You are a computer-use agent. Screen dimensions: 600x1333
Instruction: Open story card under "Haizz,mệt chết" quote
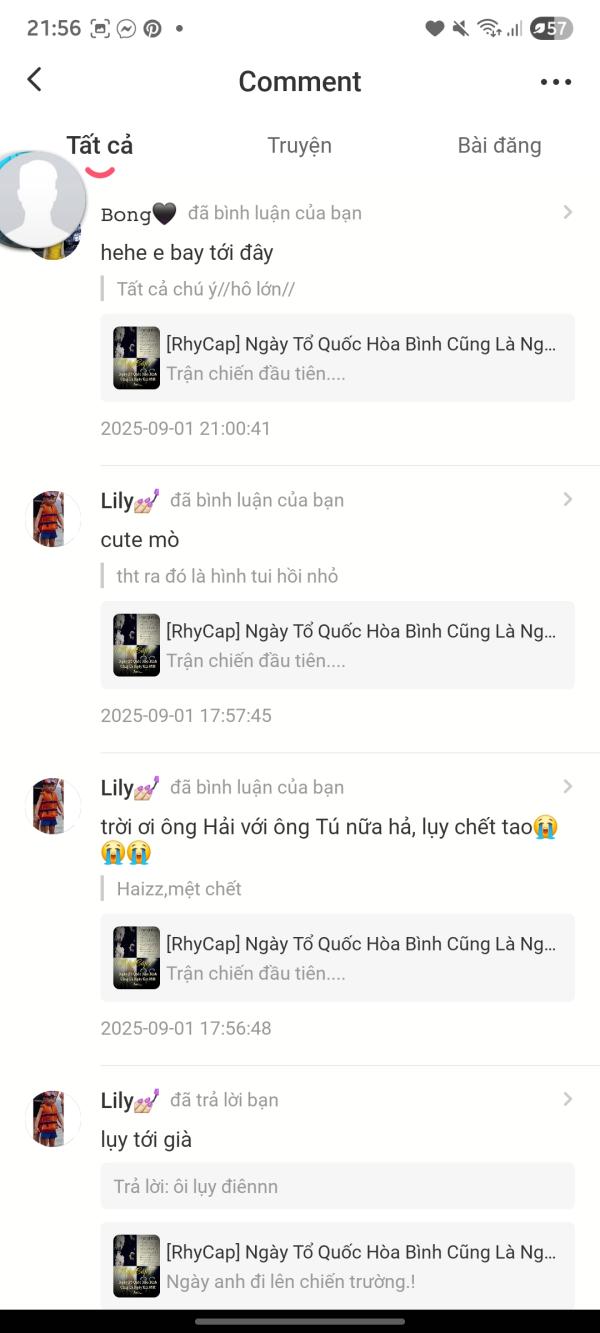click(x=337, y=957)
